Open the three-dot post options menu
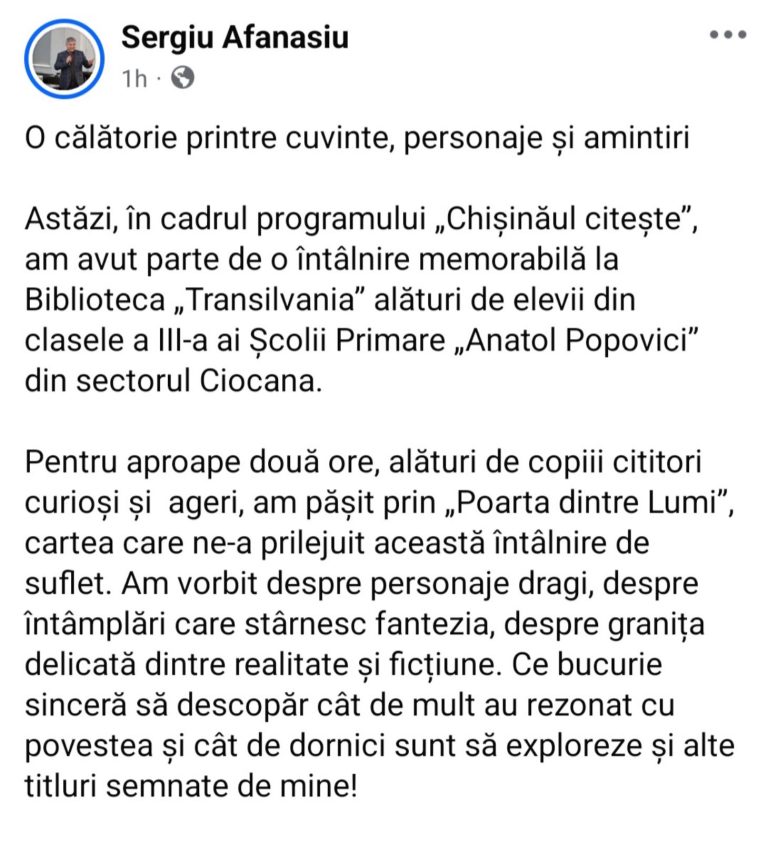The height and width of the screenshot is (842, 768). click(x=728, y=35)
